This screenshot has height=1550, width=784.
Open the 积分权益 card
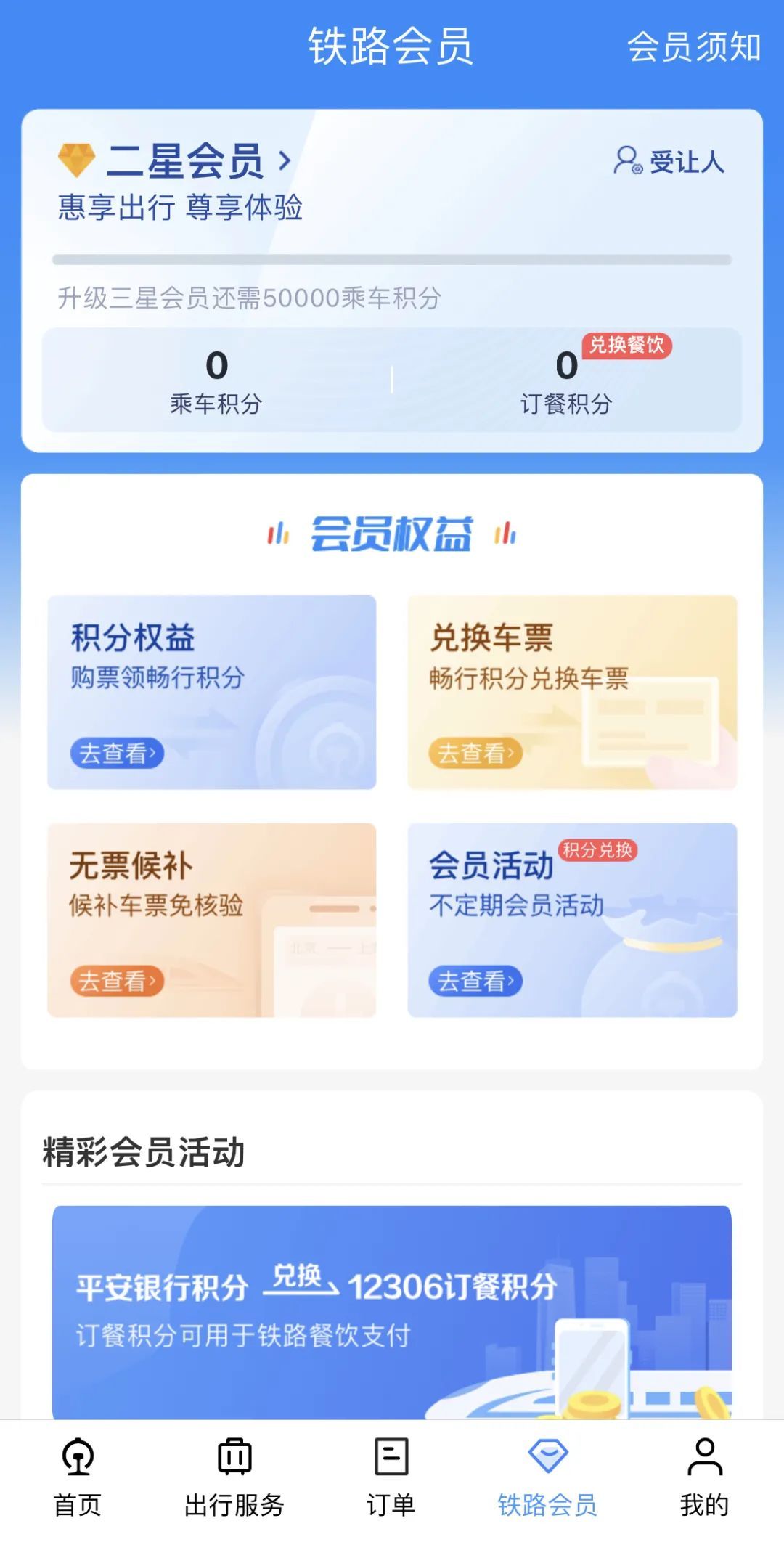(211, 692)
